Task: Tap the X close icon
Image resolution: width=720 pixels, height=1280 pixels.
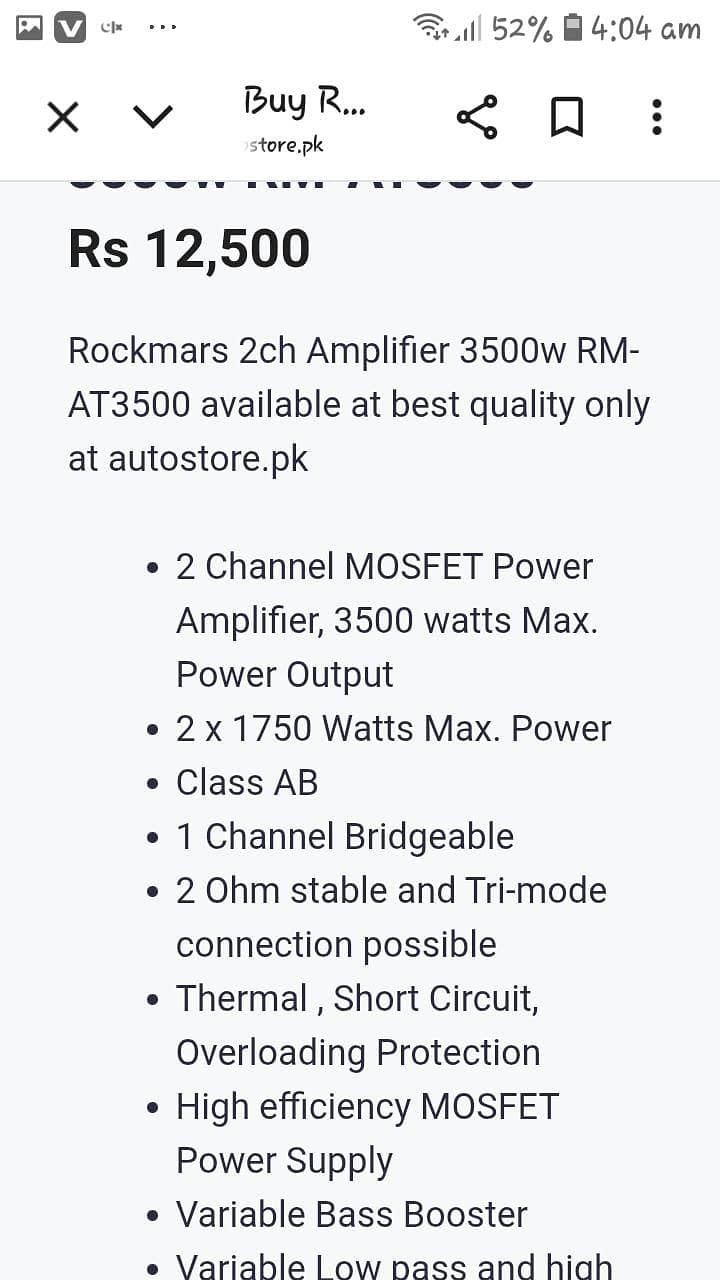Action: [x=62, y=117]
